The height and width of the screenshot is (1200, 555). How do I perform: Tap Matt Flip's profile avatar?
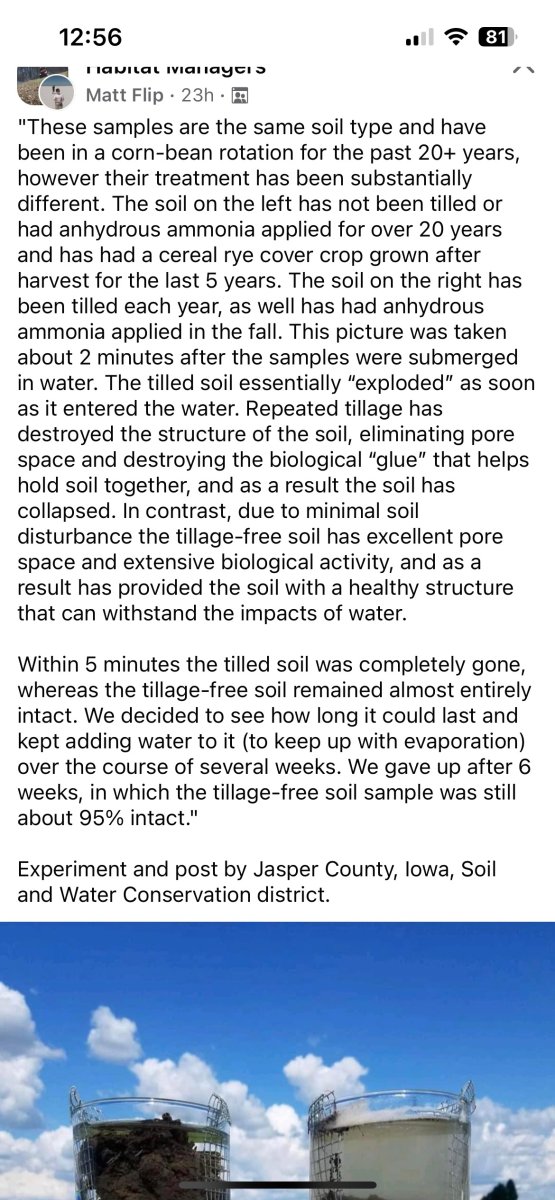[x=58, y=92]
